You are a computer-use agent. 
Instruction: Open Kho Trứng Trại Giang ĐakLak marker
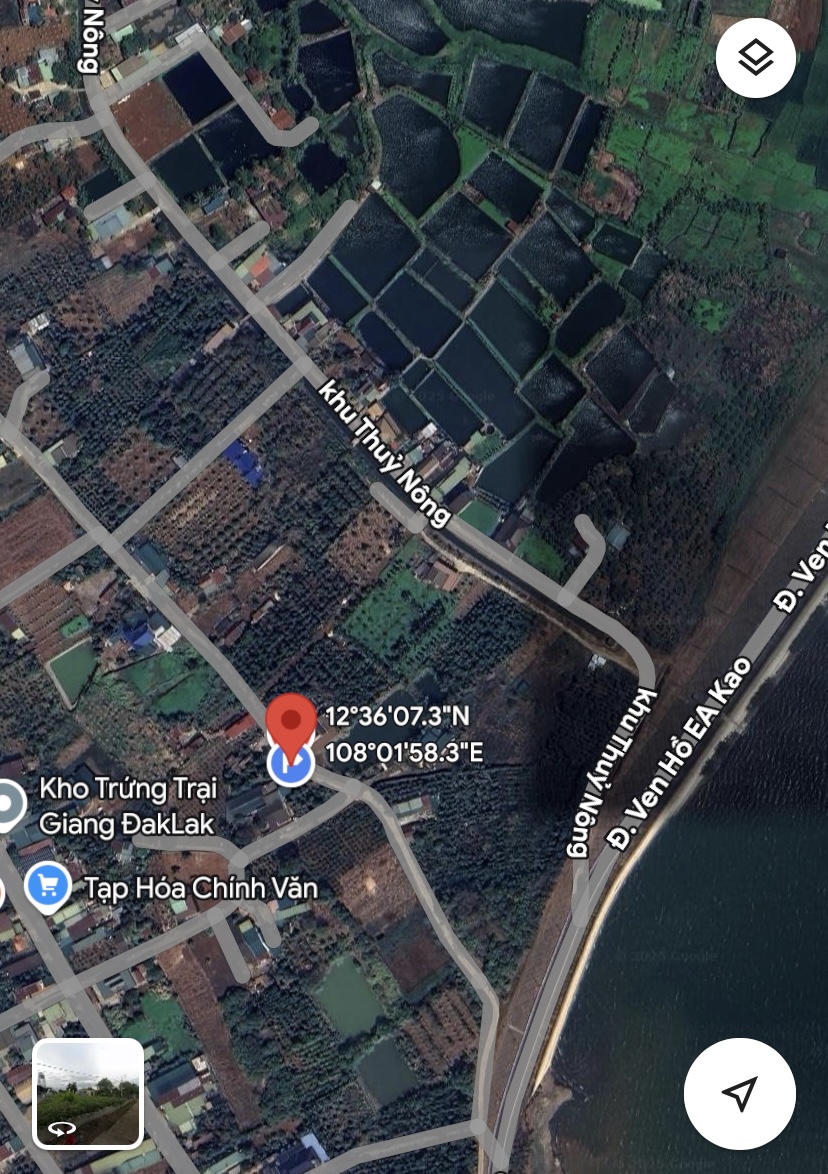pos(10,805)
